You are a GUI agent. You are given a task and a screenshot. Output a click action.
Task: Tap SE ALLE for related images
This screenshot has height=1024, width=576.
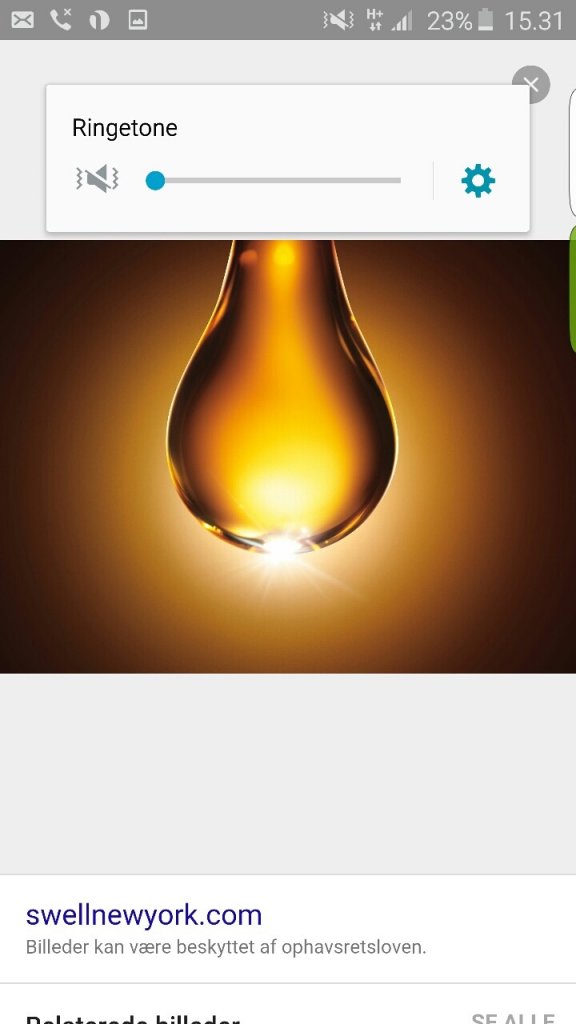(513, 1018)
